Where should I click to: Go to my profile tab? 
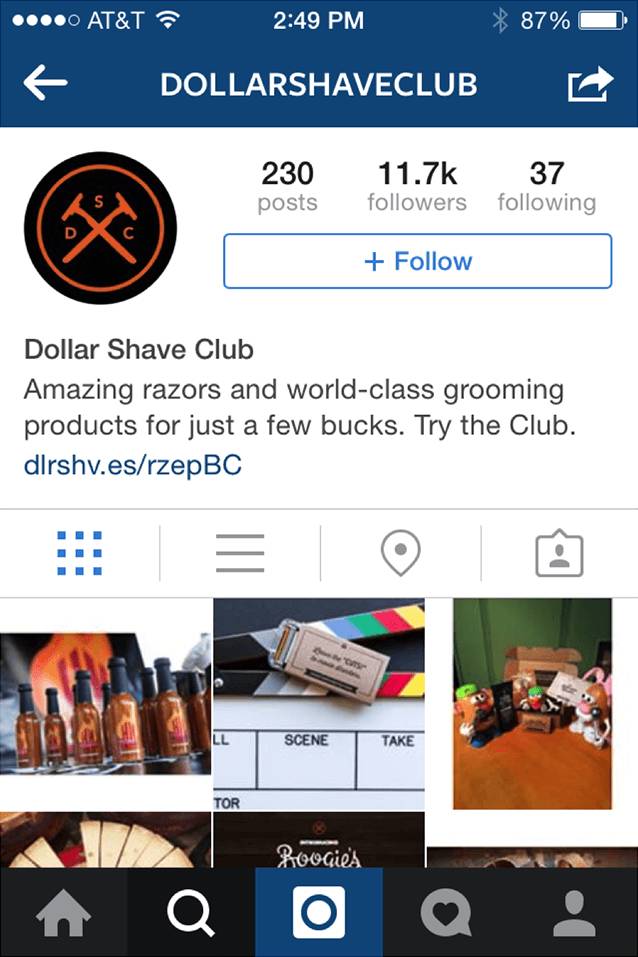click(x=574, y=913)
